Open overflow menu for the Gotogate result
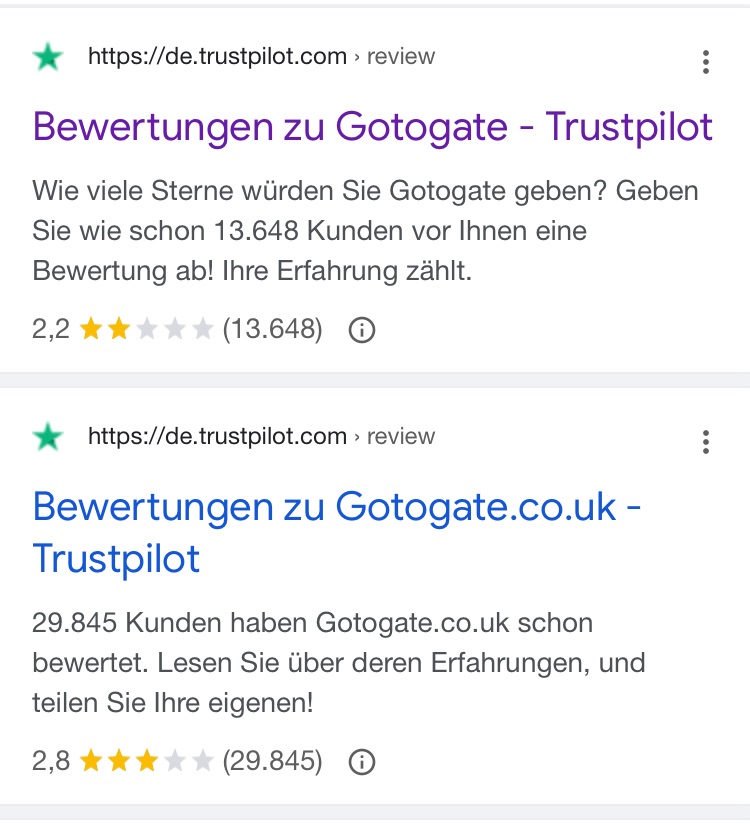 706,62
